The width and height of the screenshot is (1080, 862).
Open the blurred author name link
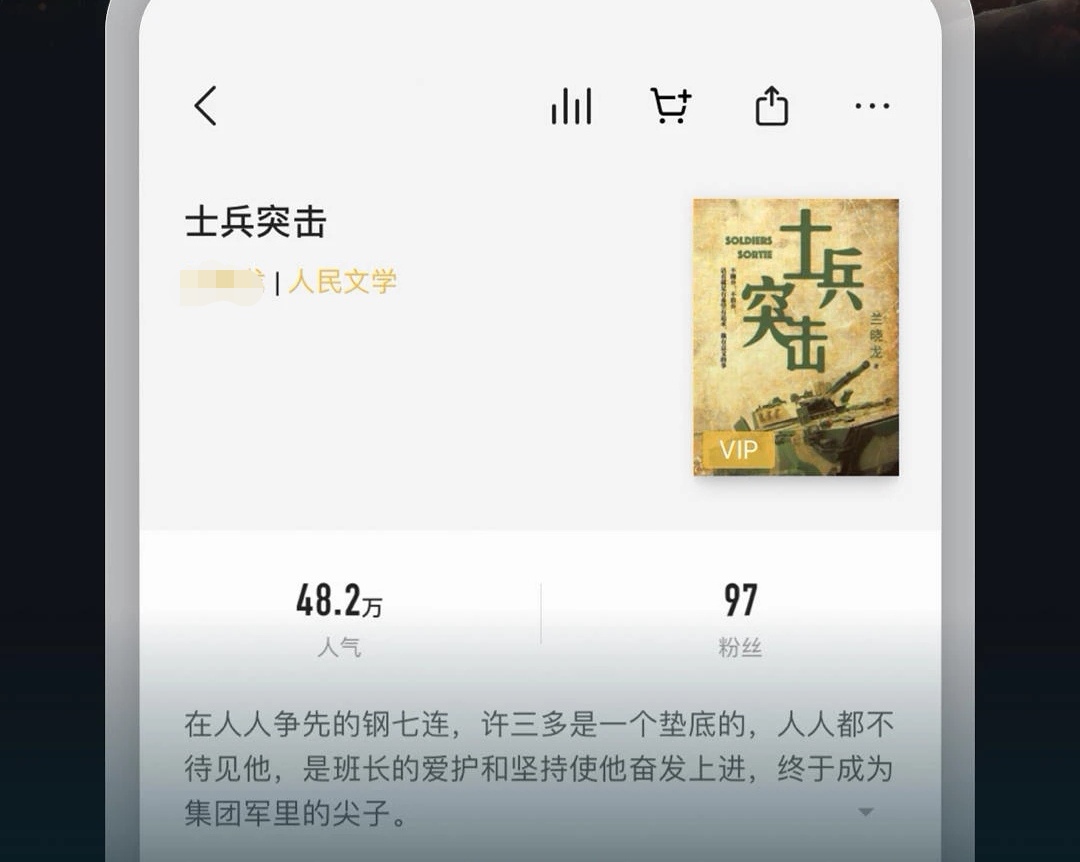pyautogui.click(x=223, y=282)
